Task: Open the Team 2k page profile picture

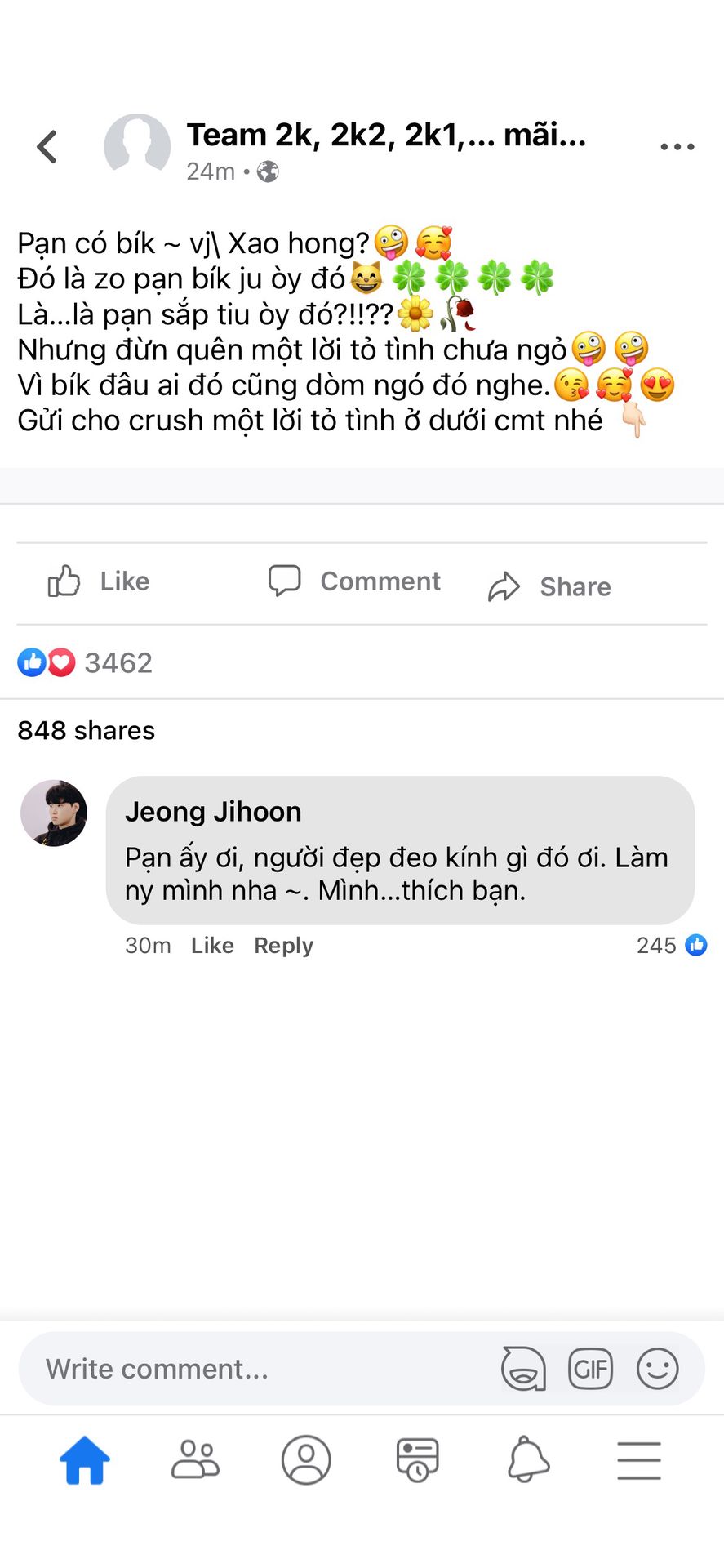Action: point(137,145)
